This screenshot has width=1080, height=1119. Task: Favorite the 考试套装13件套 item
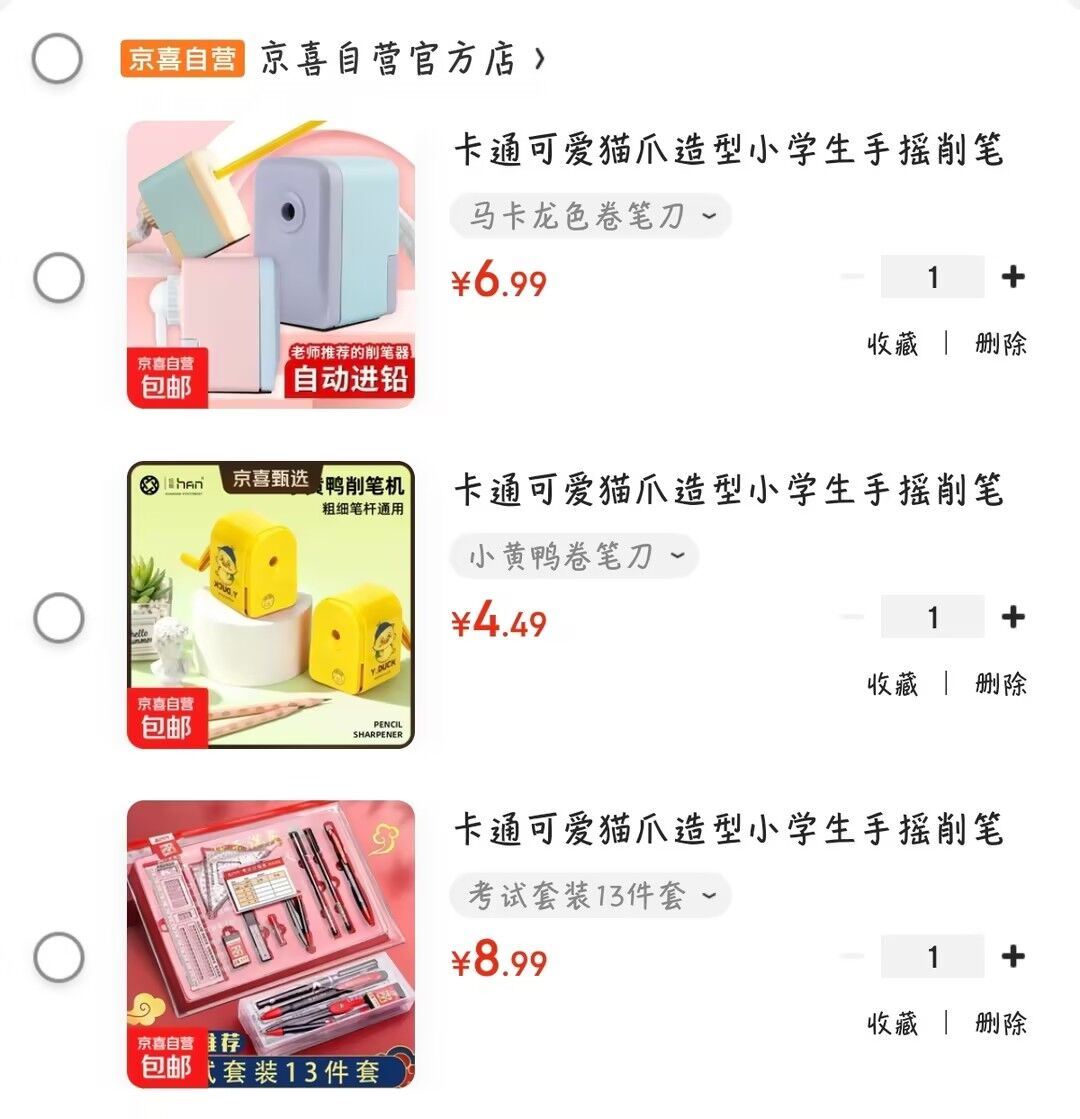tap(892, 1023)
